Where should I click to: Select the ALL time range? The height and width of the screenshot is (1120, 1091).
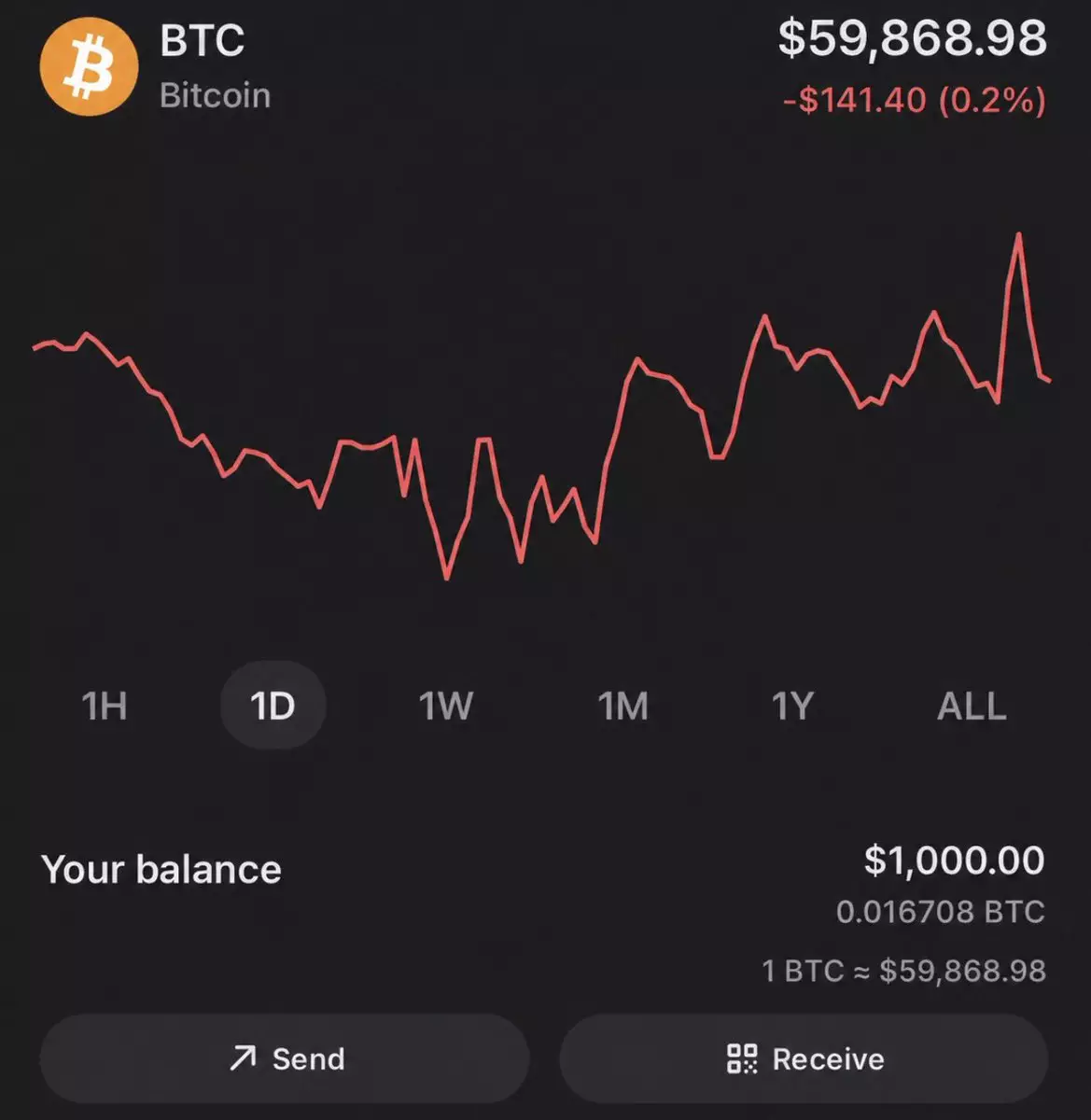pyautogui.click(x=972, y=706)
